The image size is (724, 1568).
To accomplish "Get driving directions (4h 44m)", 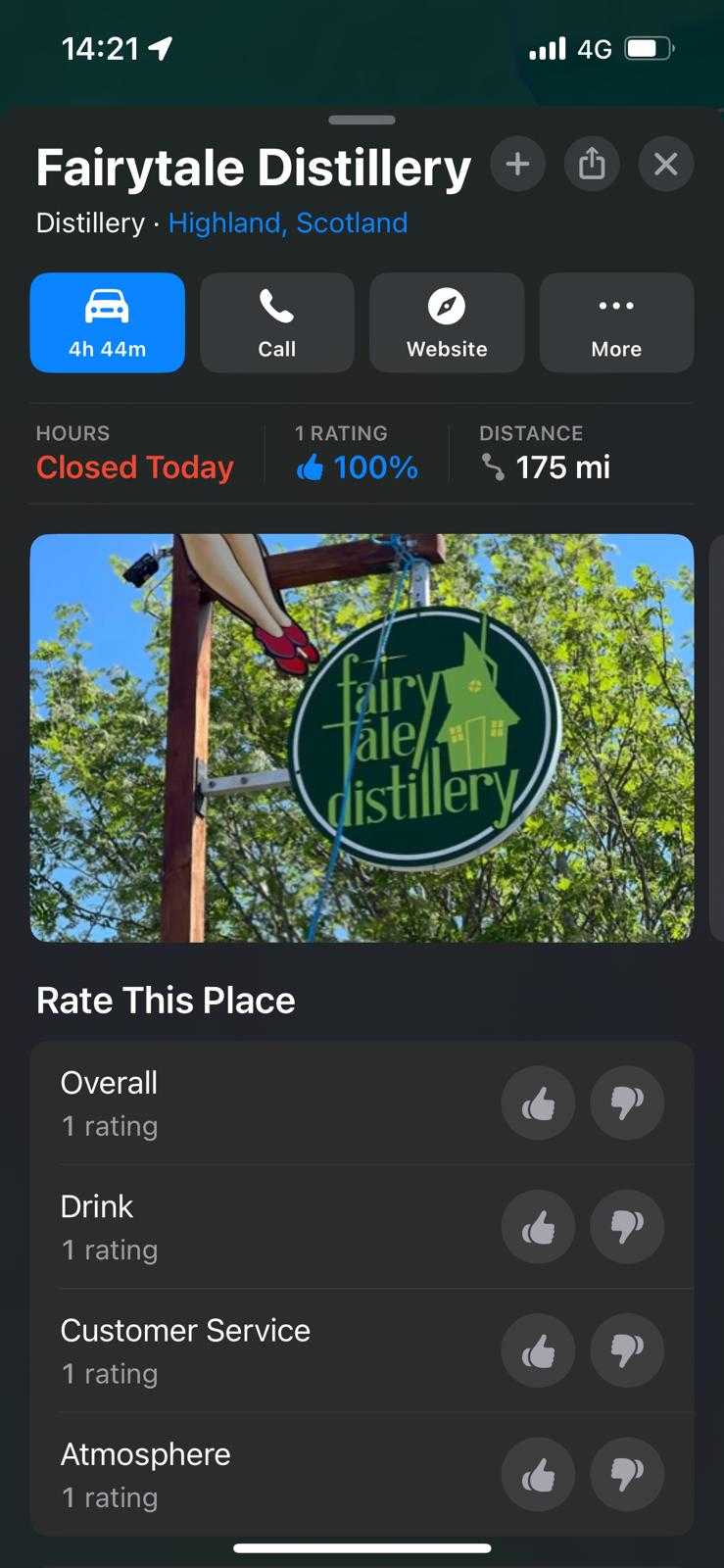I will click(x=108, y=322).
